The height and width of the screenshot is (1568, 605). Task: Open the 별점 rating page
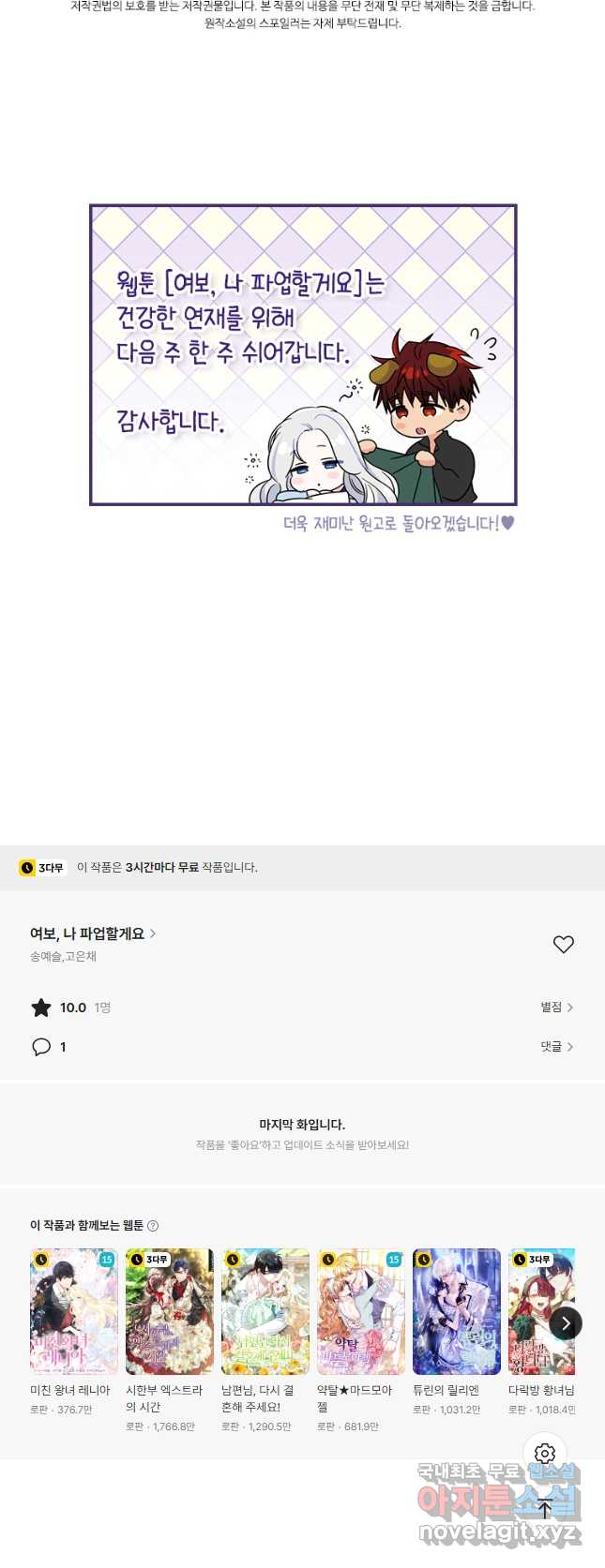[556, 1007]
